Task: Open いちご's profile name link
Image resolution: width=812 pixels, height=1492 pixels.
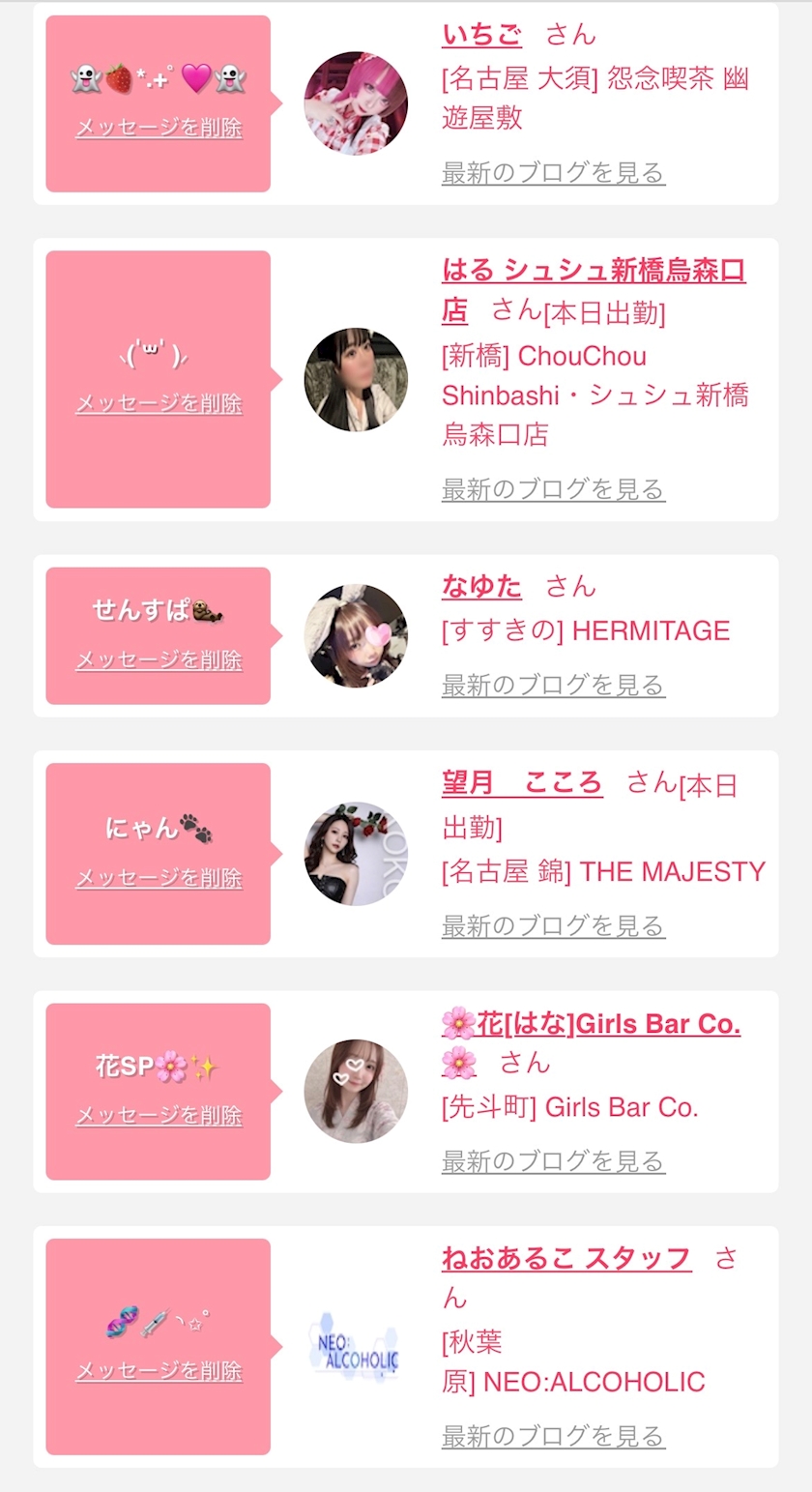Action: pos(481,35)
